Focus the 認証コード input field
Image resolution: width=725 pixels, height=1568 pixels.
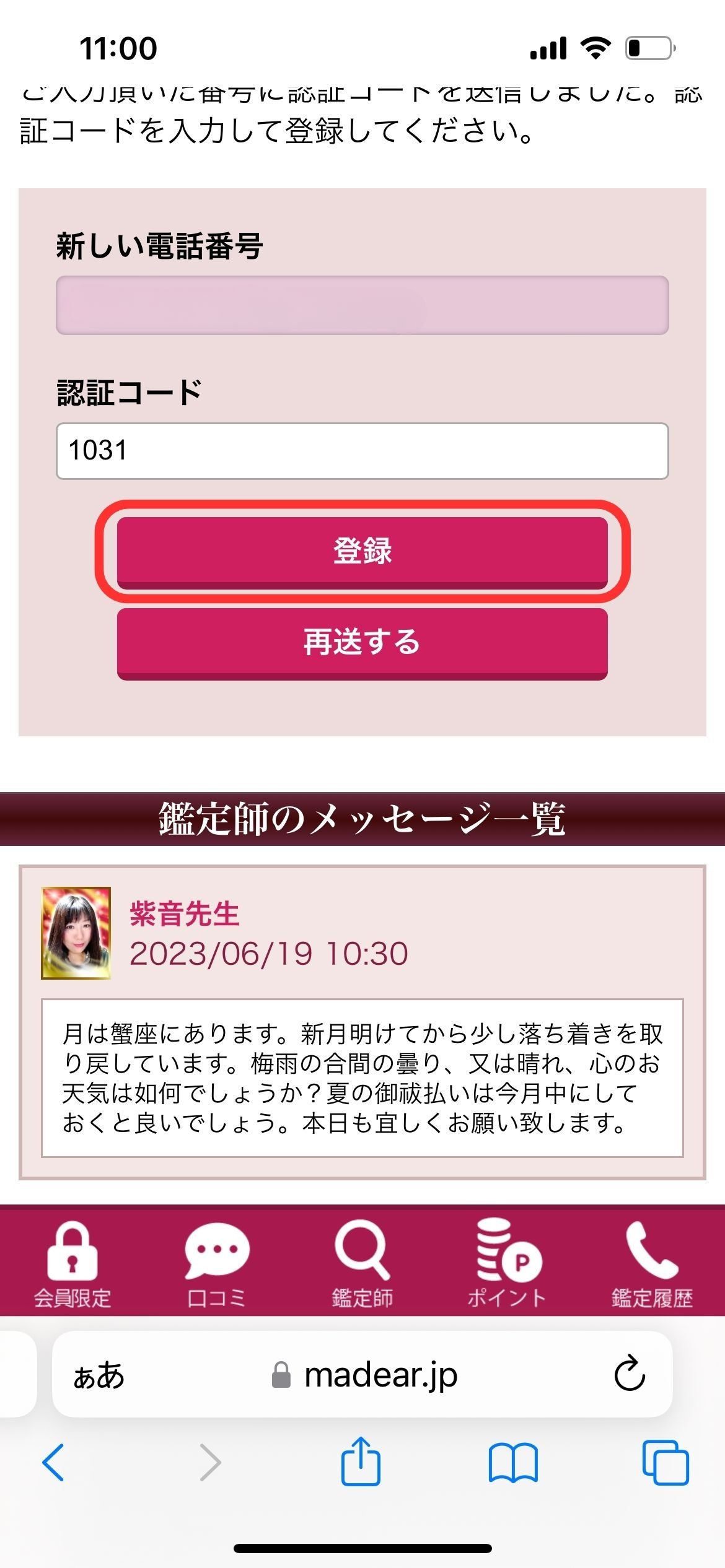pos(362,451)
